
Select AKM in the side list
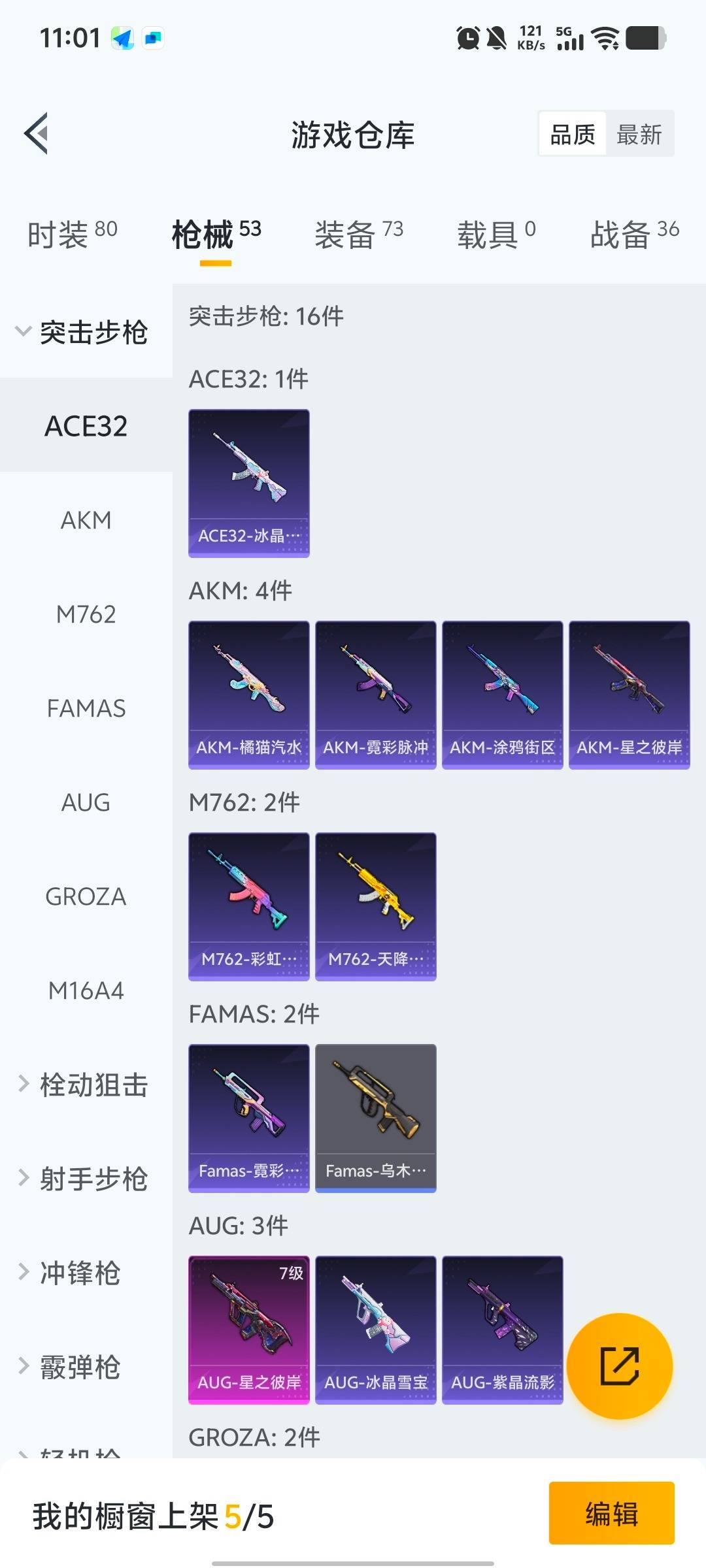click(x=86, y=520)
